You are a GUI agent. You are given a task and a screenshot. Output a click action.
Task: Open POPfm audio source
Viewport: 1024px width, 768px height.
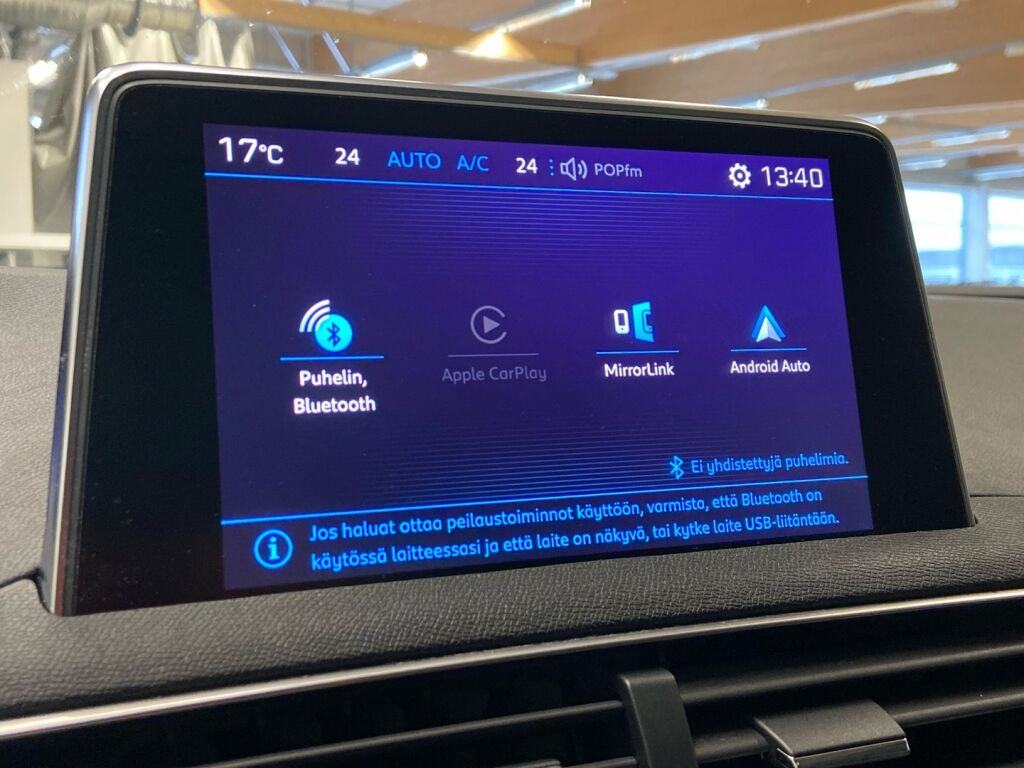(x=603, y=169)
